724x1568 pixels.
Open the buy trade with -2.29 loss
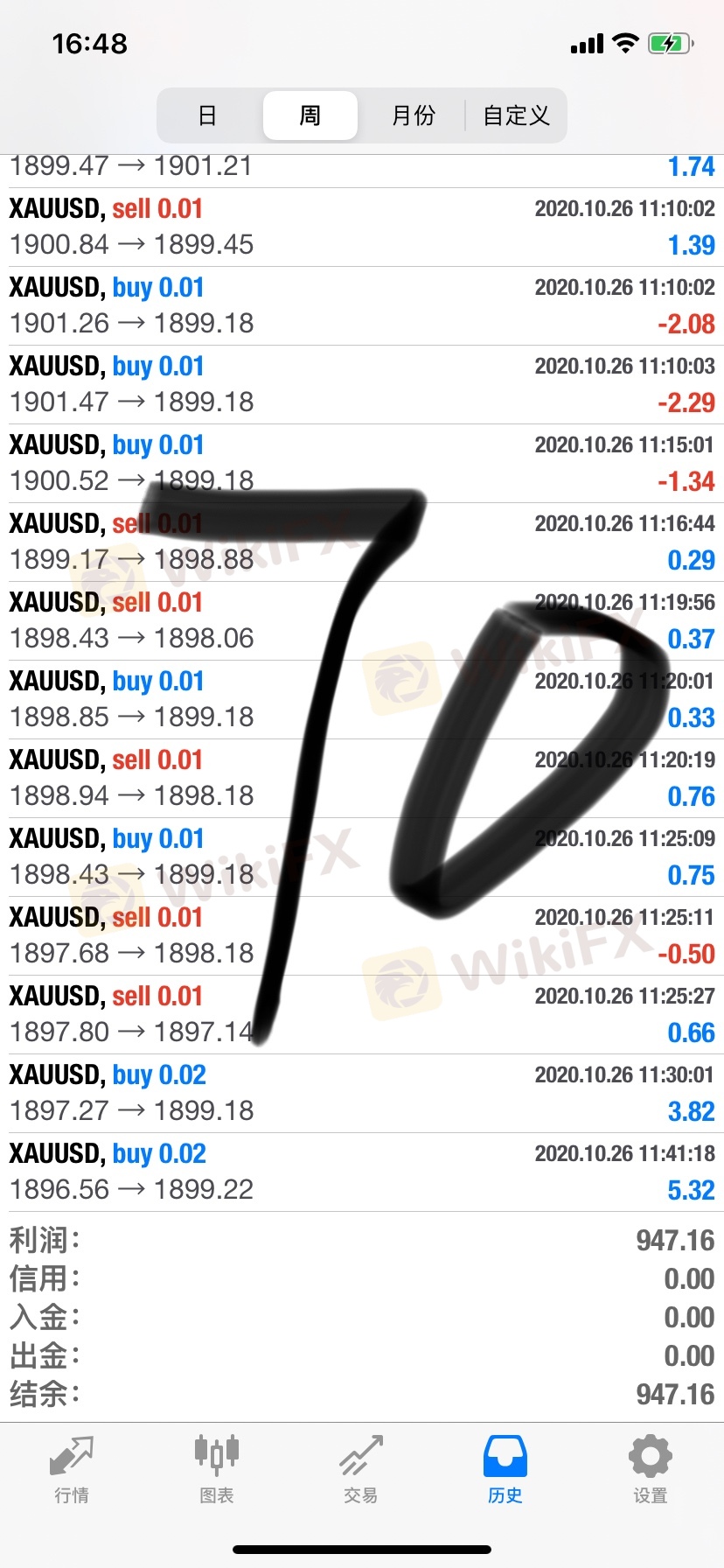(362, 385)
